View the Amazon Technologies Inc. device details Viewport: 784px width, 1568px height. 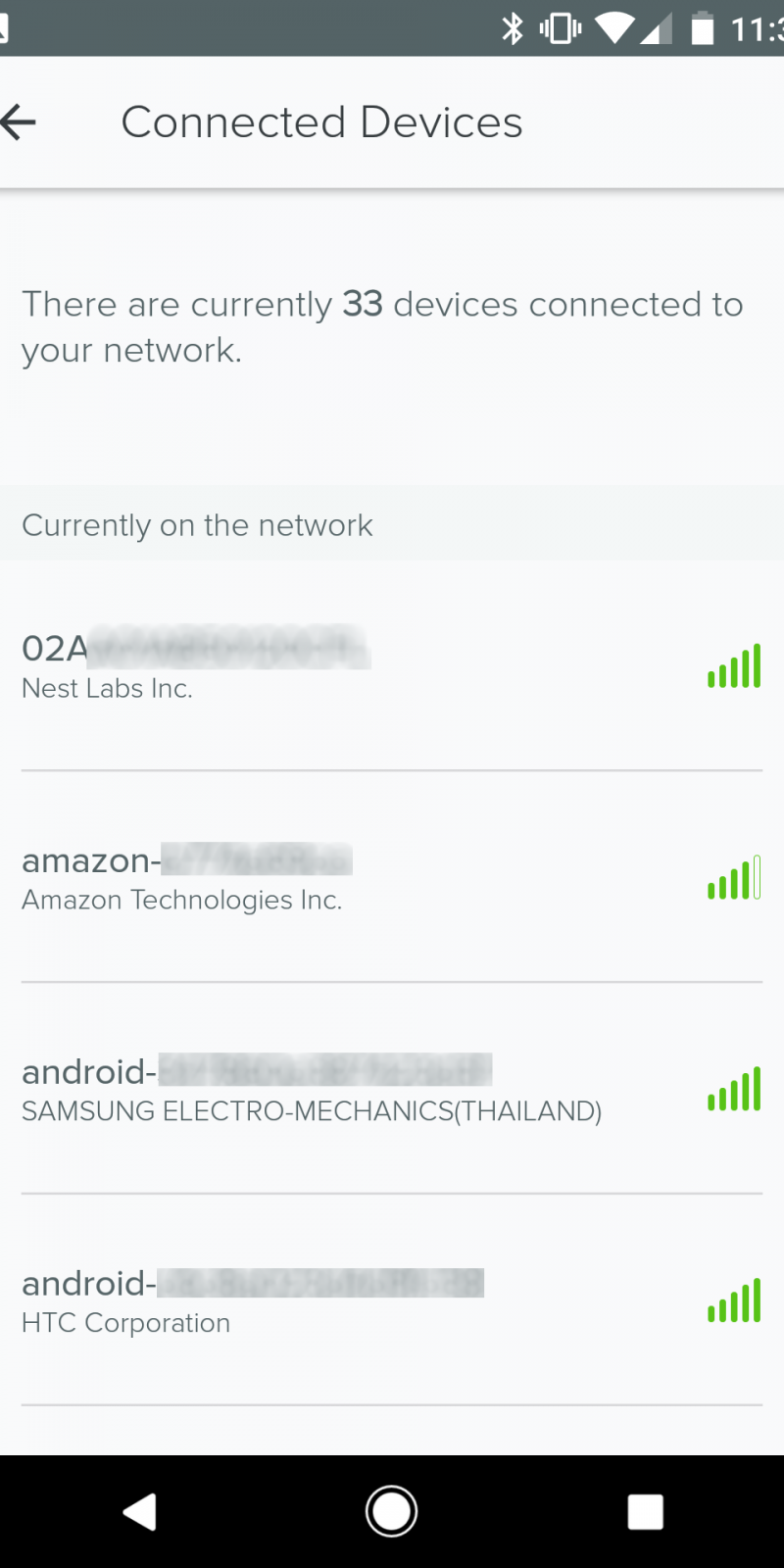click(x=392, y=878)
